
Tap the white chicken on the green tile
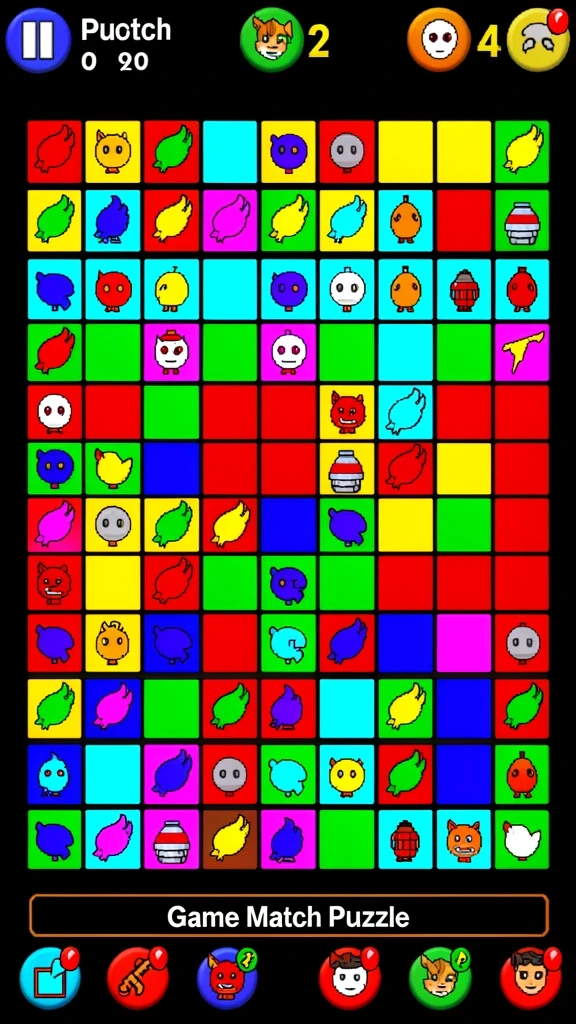pos(522,839)
